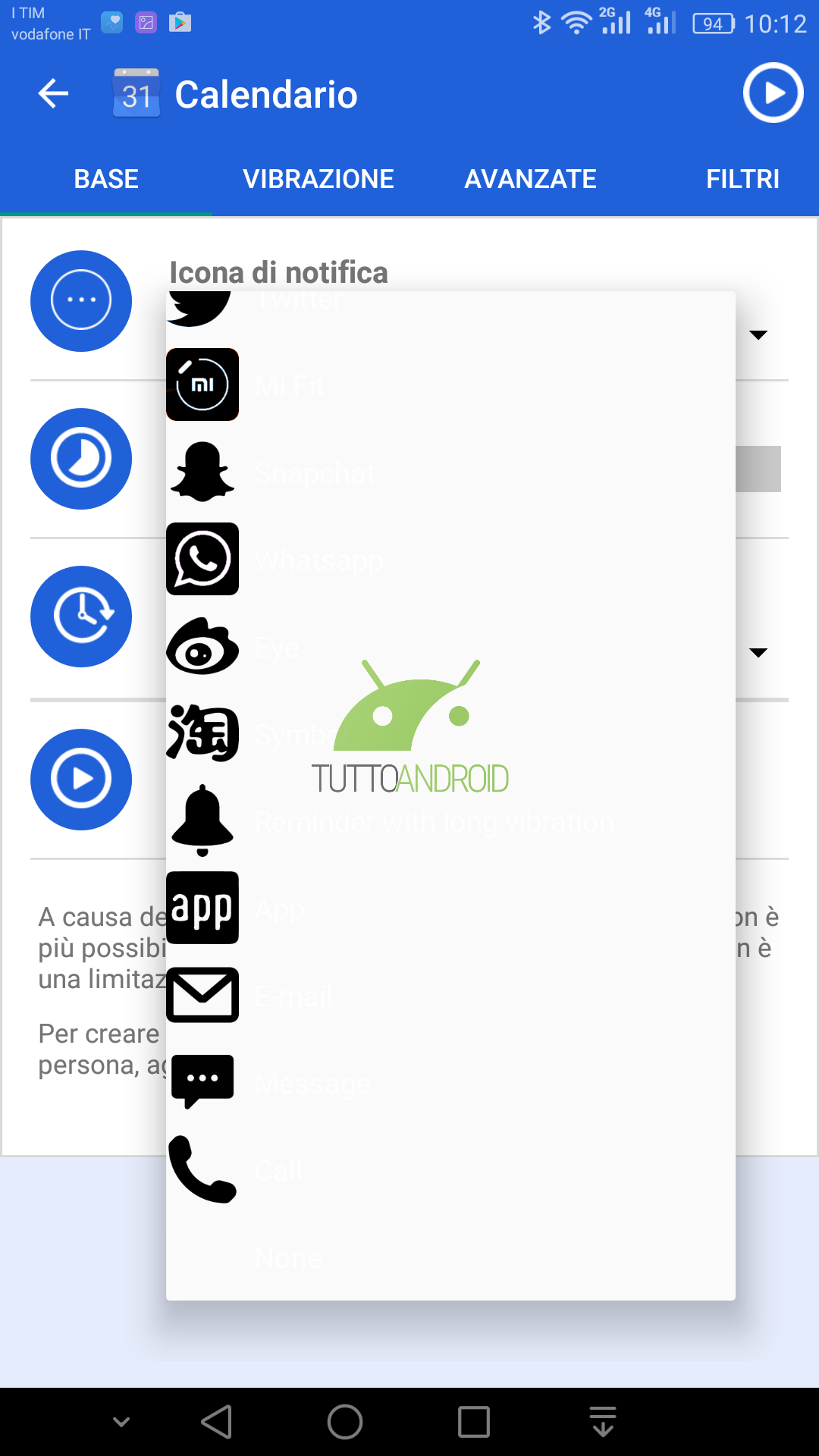Select the Mi Fit notification icon
The height and width of the screenshot is (1456, 819).
[450, 385]
